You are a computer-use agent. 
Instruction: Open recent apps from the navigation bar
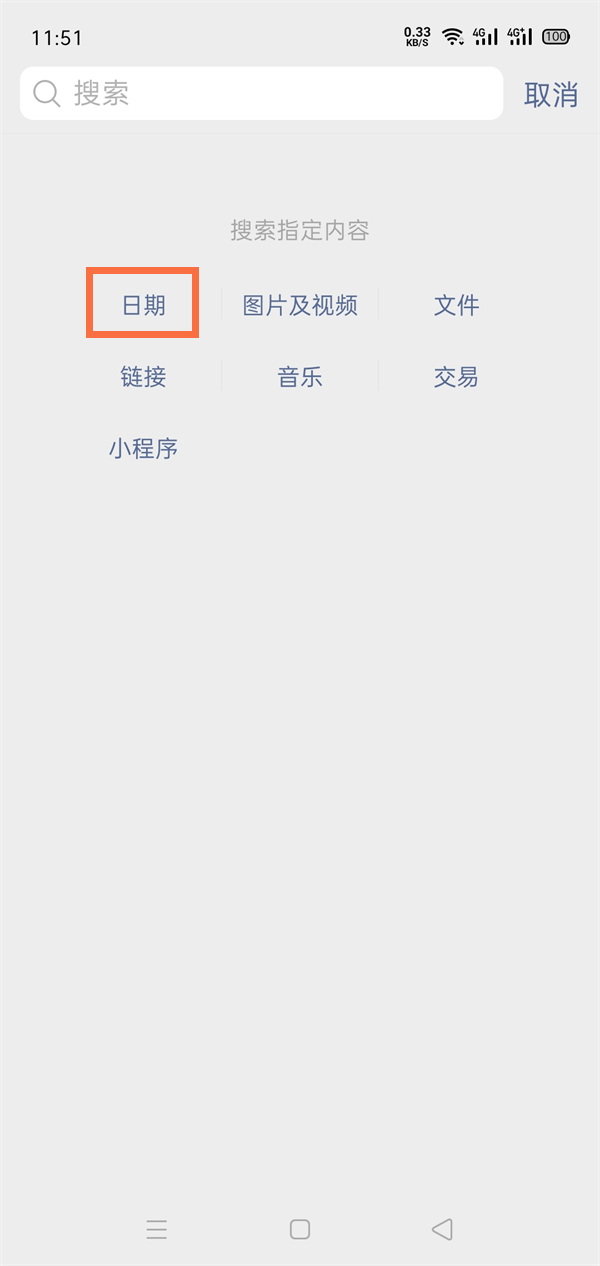click(157, 1229)
